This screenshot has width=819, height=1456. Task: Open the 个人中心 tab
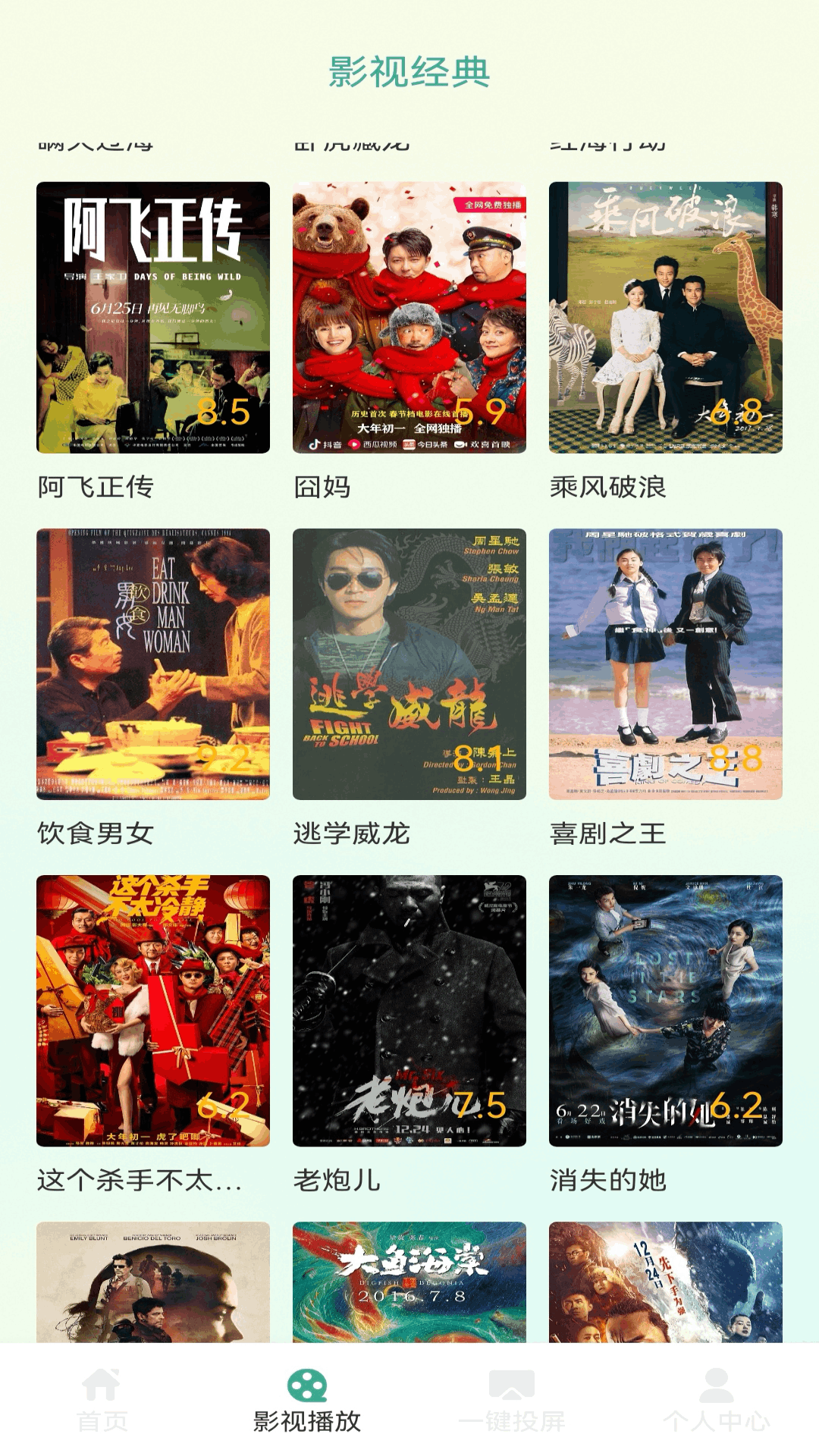[717, 1400]
